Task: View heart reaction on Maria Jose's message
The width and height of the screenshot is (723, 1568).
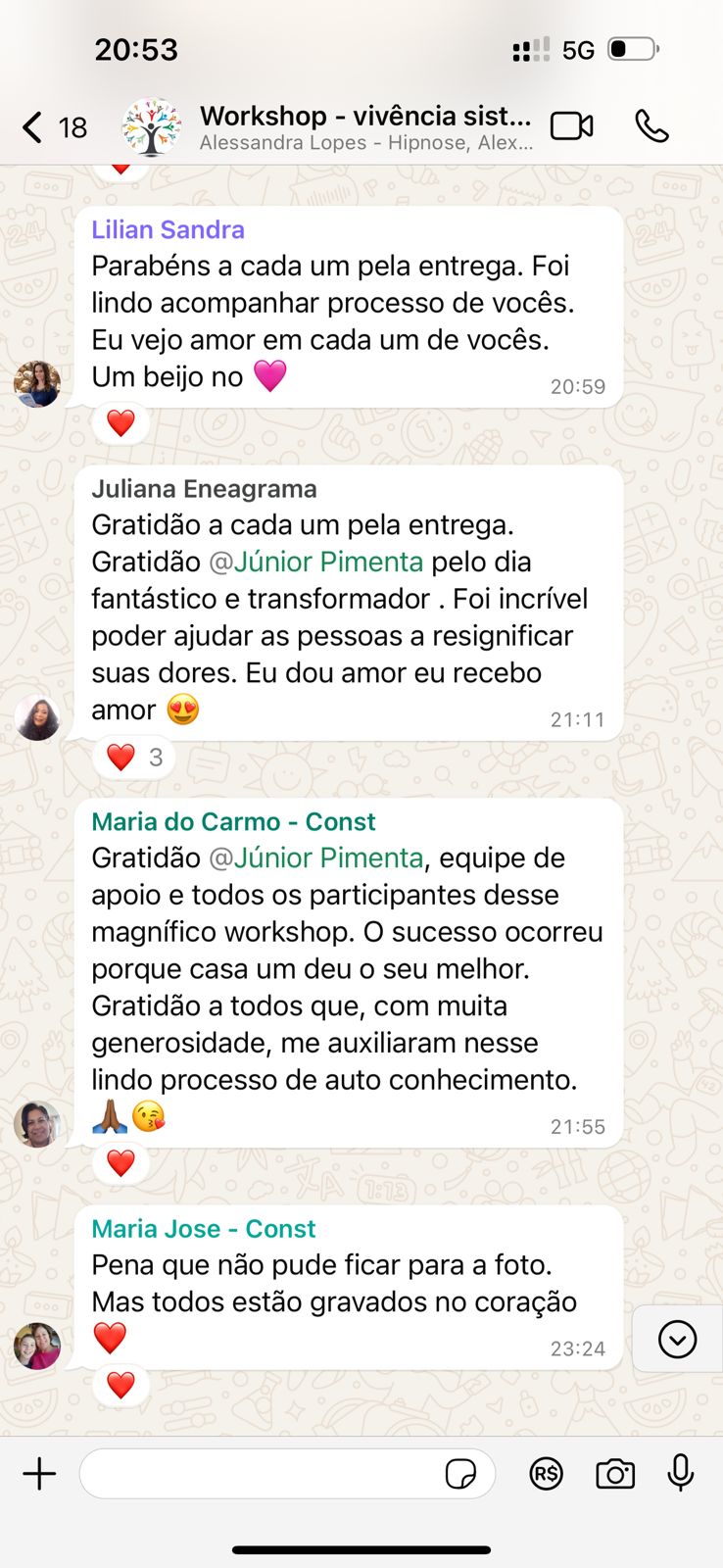Action: click(x=120, y=1386)
